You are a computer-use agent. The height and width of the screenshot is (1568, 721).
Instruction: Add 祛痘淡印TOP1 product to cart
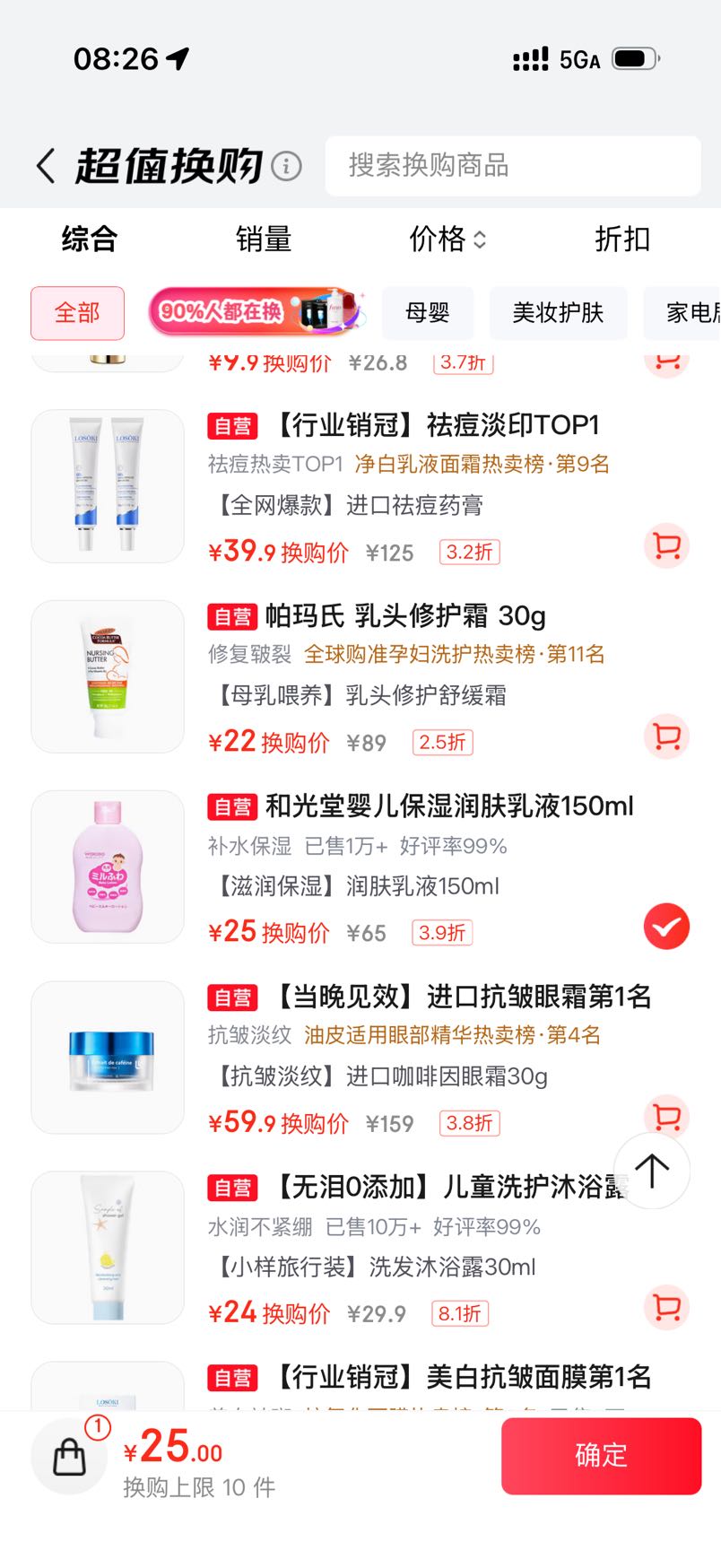tap(666, 545)
